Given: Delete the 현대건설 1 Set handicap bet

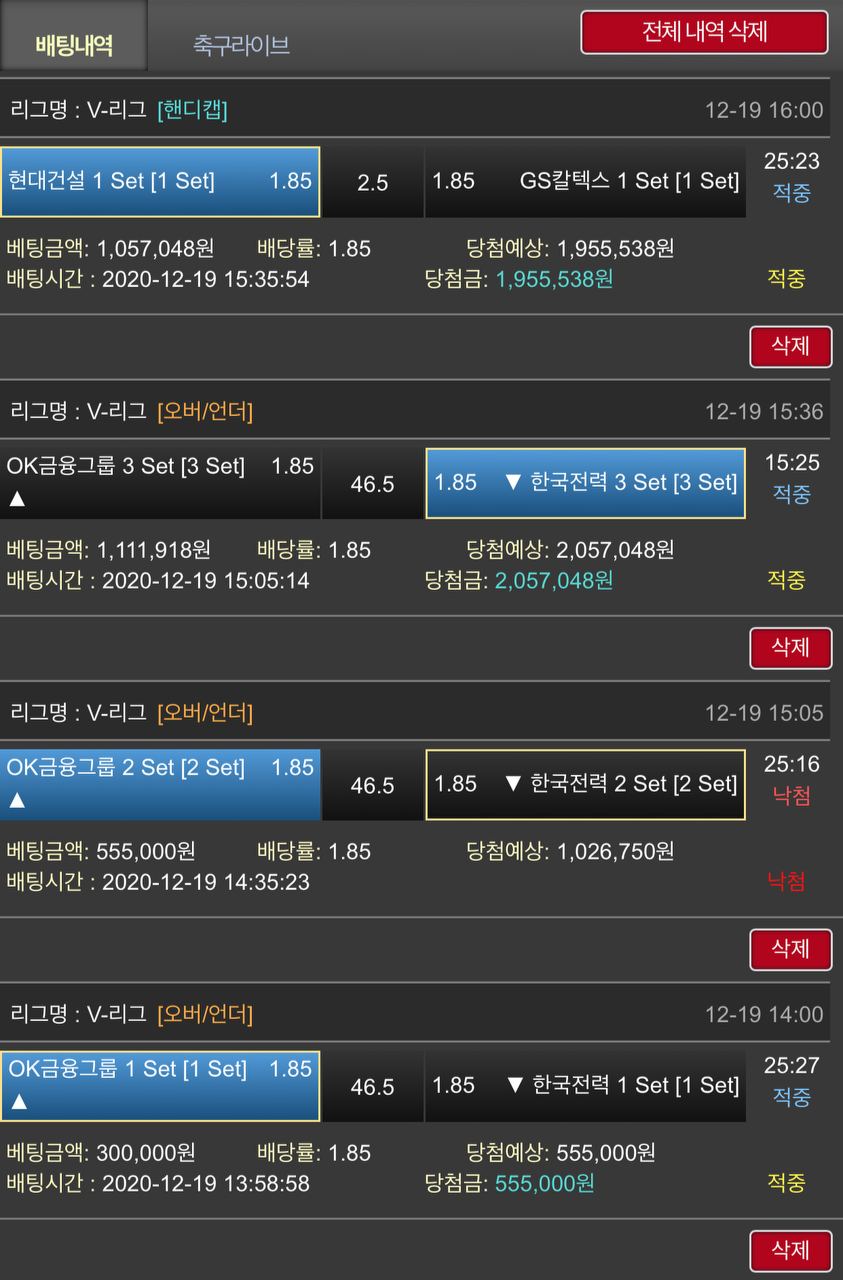Looking at the screenshot, I should pos(790,347).
